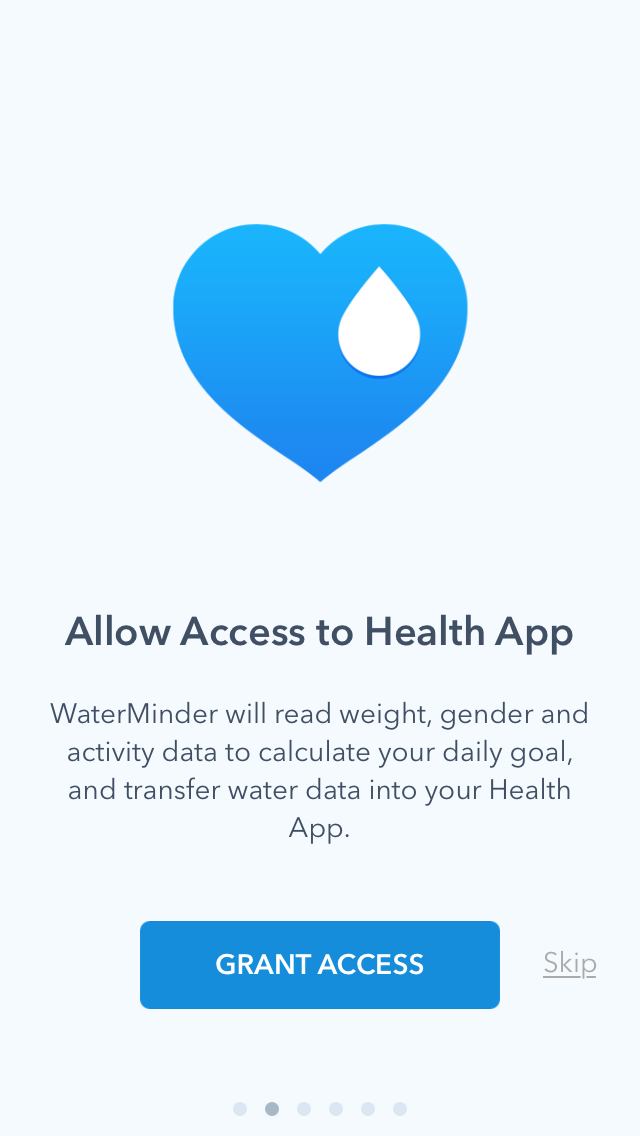Screen dimensions: 640x1136
Task: Tap the GRANT ACCESS button
Action: click(320, 964)
